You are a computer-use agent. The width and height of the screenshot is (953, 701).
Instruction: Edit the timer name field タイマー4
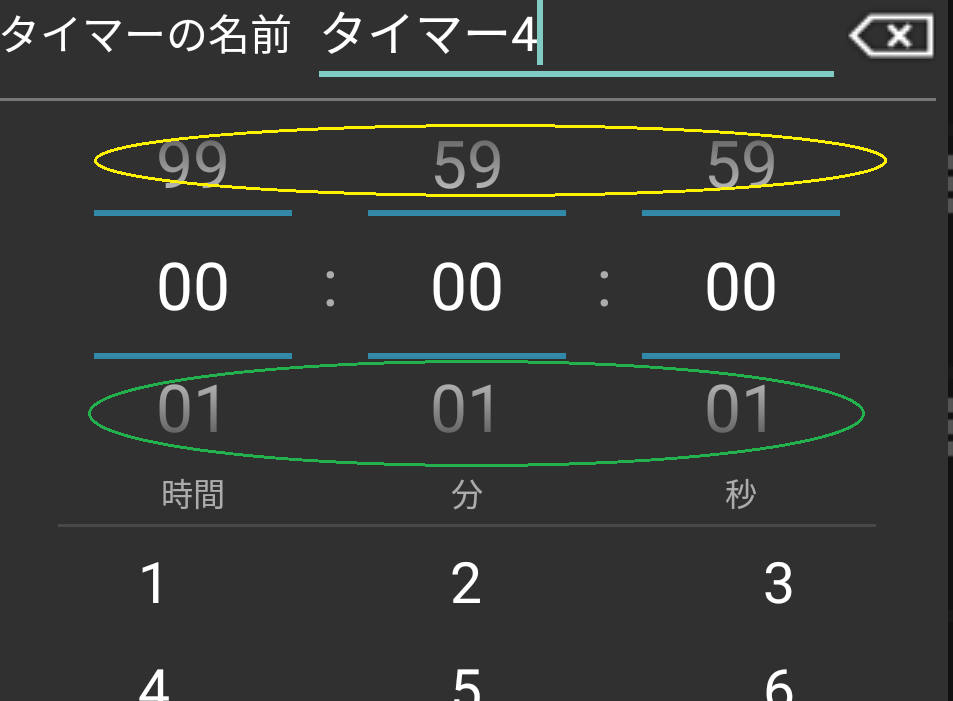pyautogui.click(x=575, y=38)
